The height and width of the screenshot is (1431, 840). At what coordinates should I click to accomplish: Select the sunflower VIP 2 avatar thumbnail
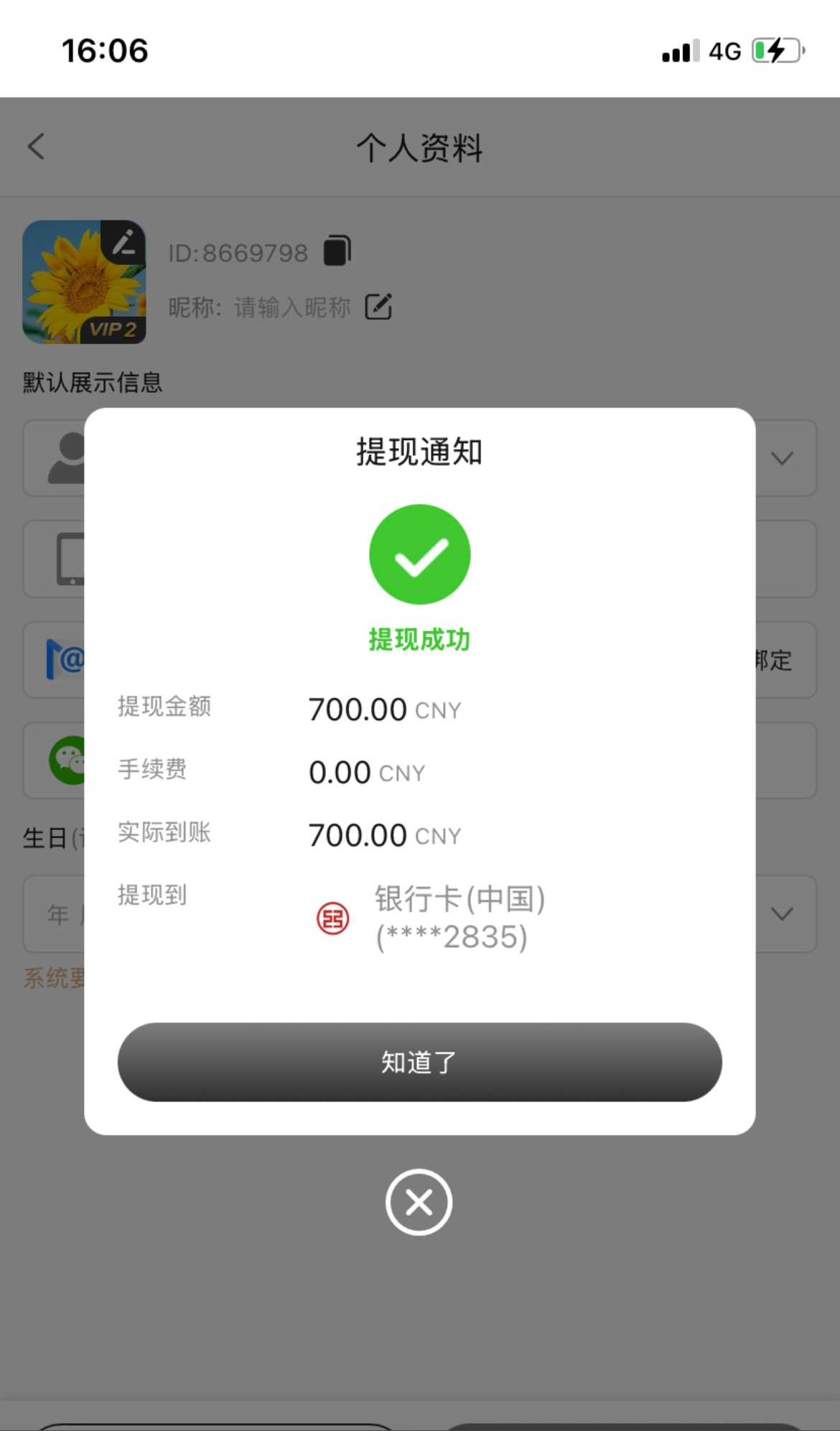(84, 282)
